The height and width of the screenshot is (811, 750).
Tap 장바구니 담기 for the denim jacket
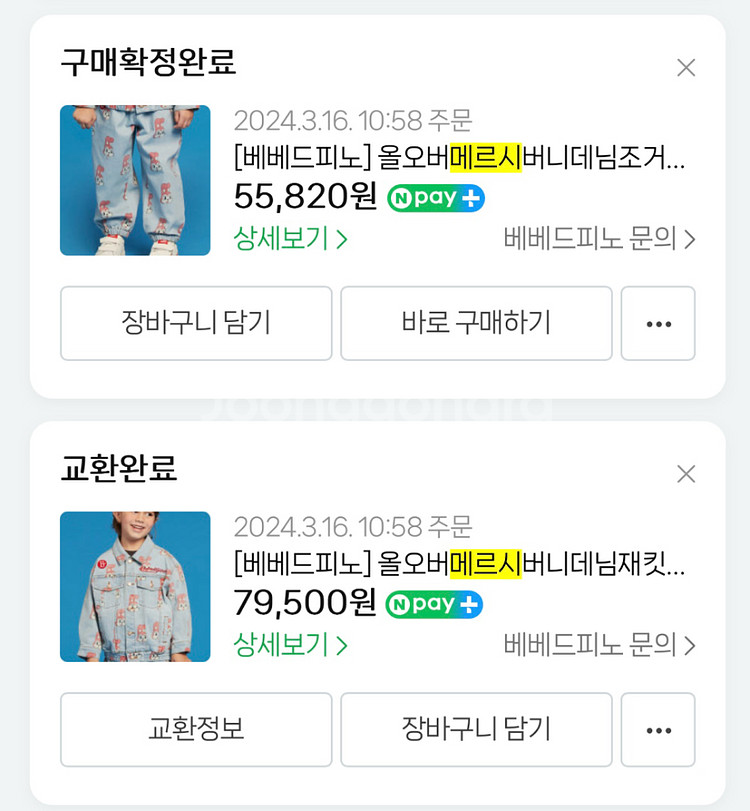coord(476,729)
